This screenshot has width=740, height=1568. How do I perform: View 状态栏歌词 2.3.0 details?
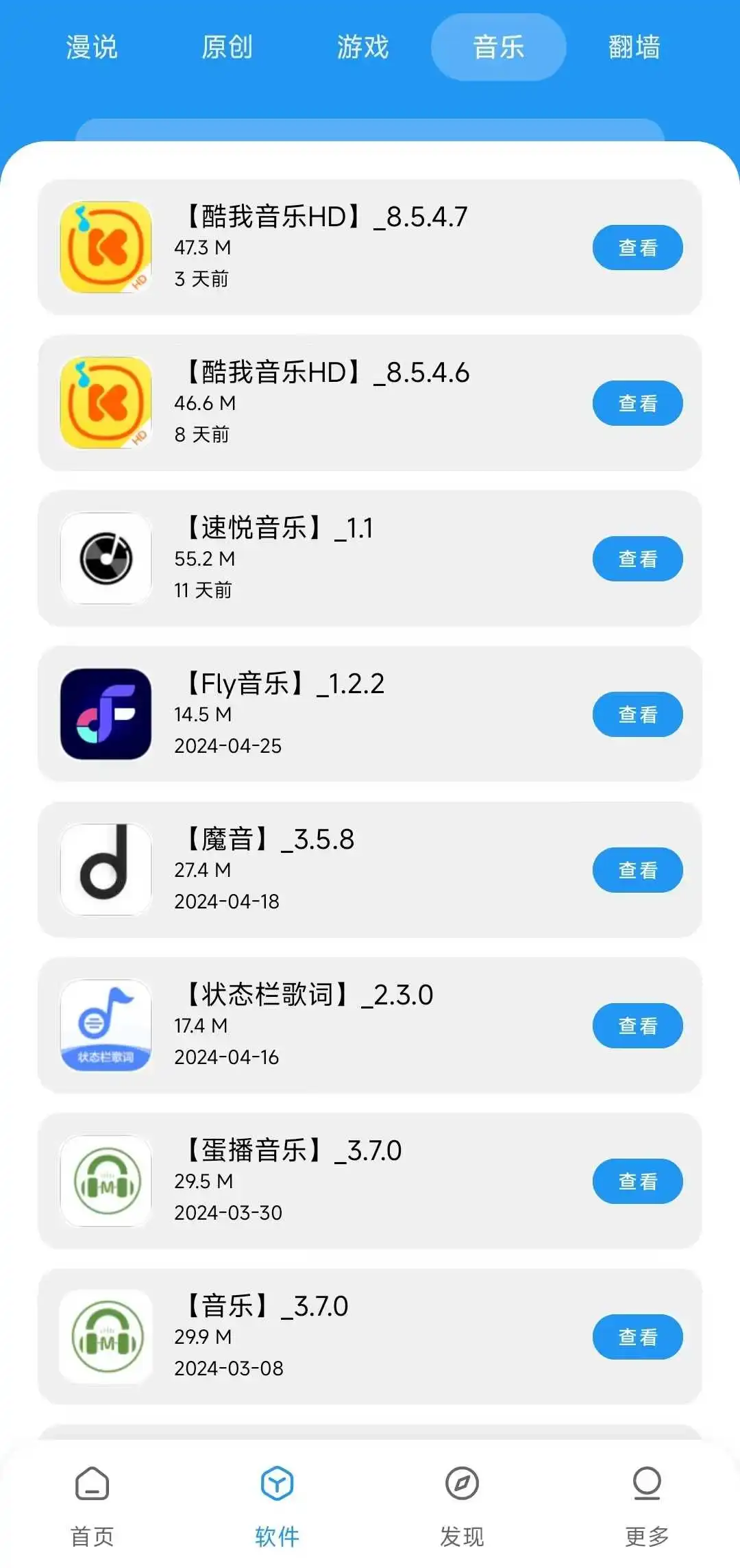point(637,1026)
